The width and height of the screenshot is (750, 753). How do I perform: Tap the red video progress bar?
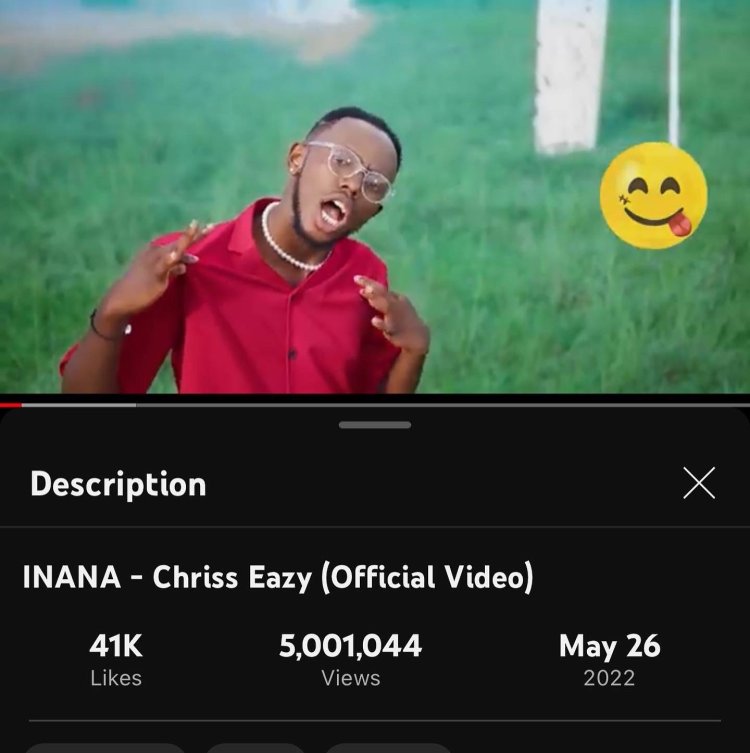pyautogui.click(x=10, y=405)
